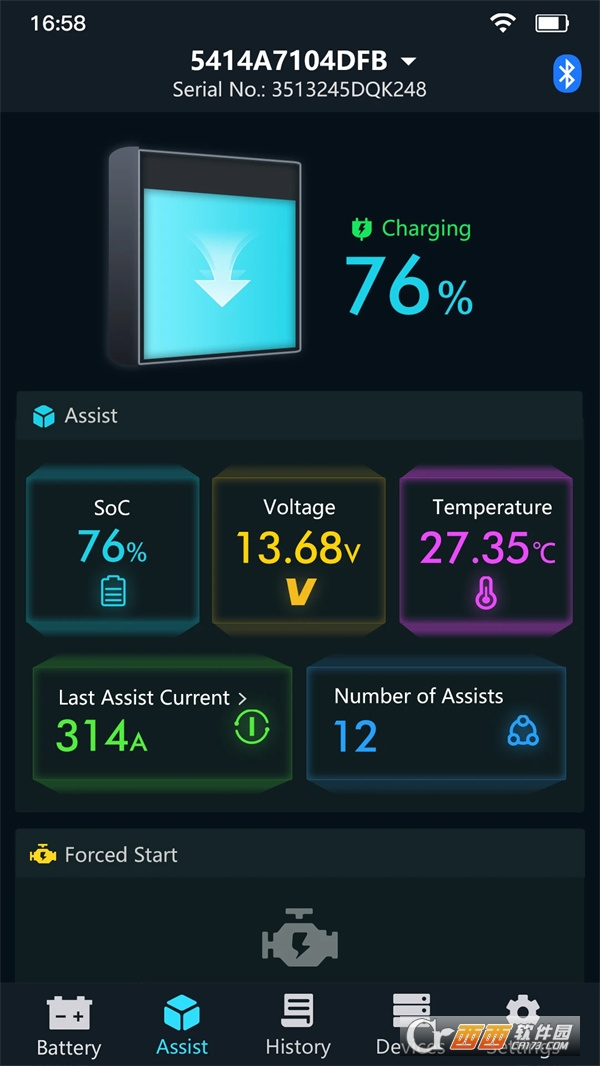Screen dimensions: 600x1066
Task: Open the Settings tab
Action: (523, 1025)
